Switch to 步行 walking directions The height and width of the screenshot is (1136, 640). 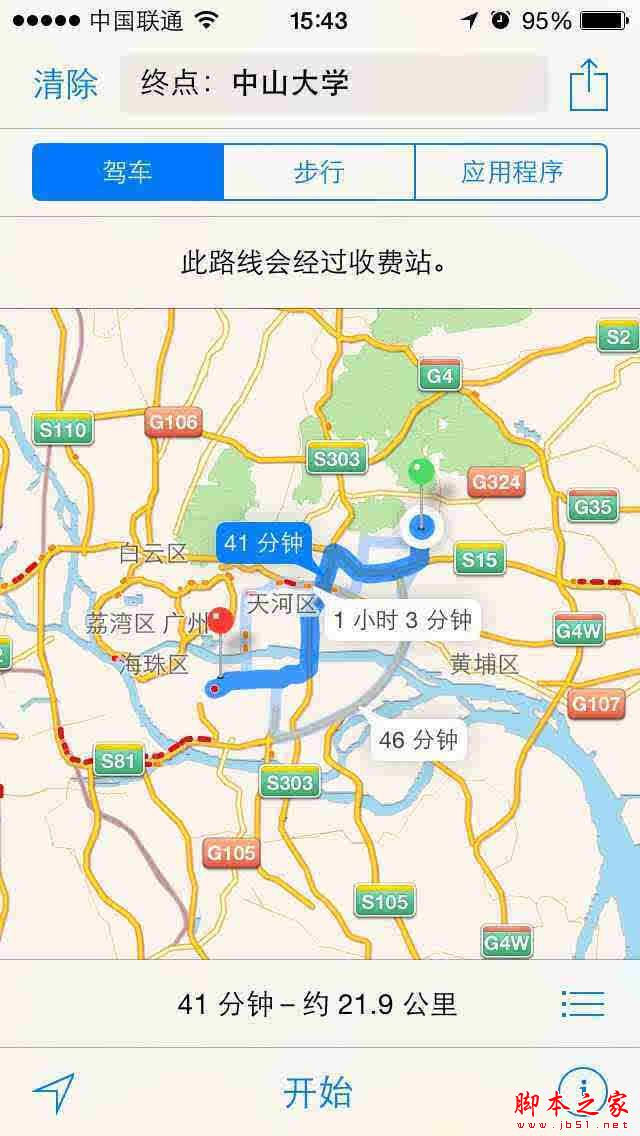(x=319, y=172)
